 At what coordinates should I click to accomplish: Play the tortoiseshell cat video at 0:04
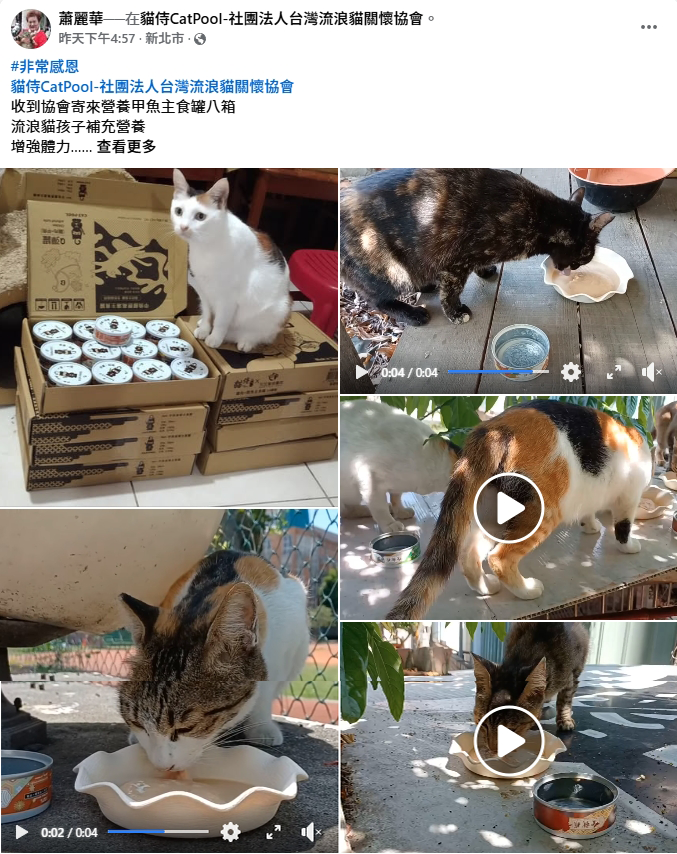[362, 372]
